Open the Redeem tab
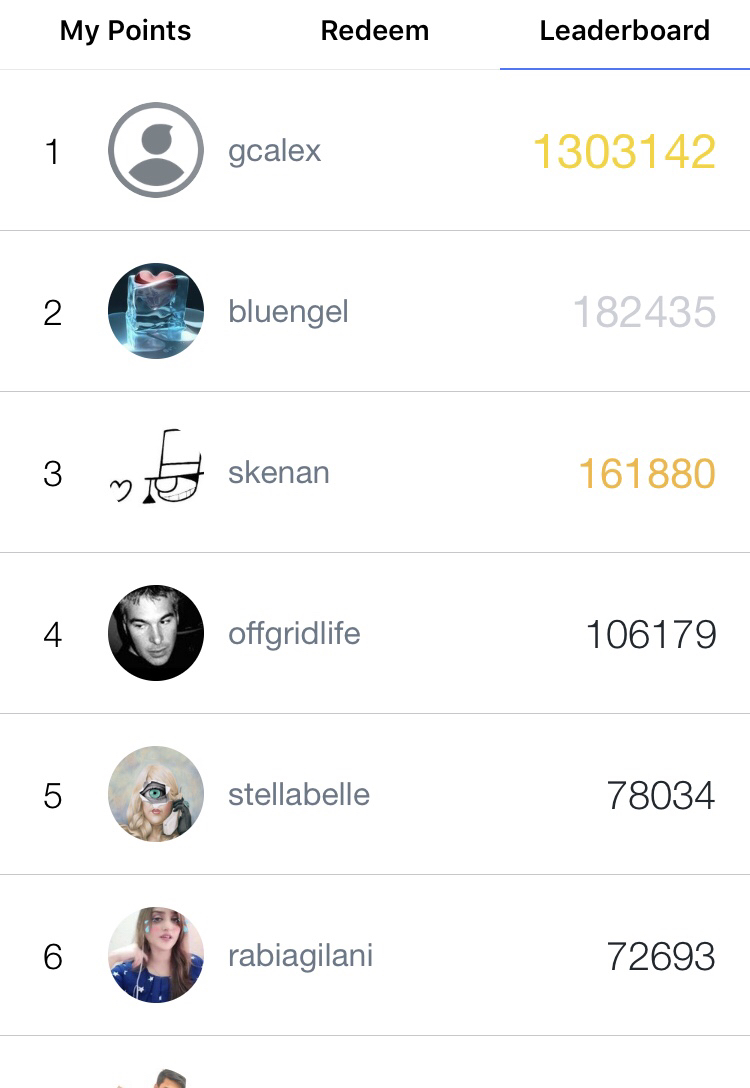 [x=374, y=31]
